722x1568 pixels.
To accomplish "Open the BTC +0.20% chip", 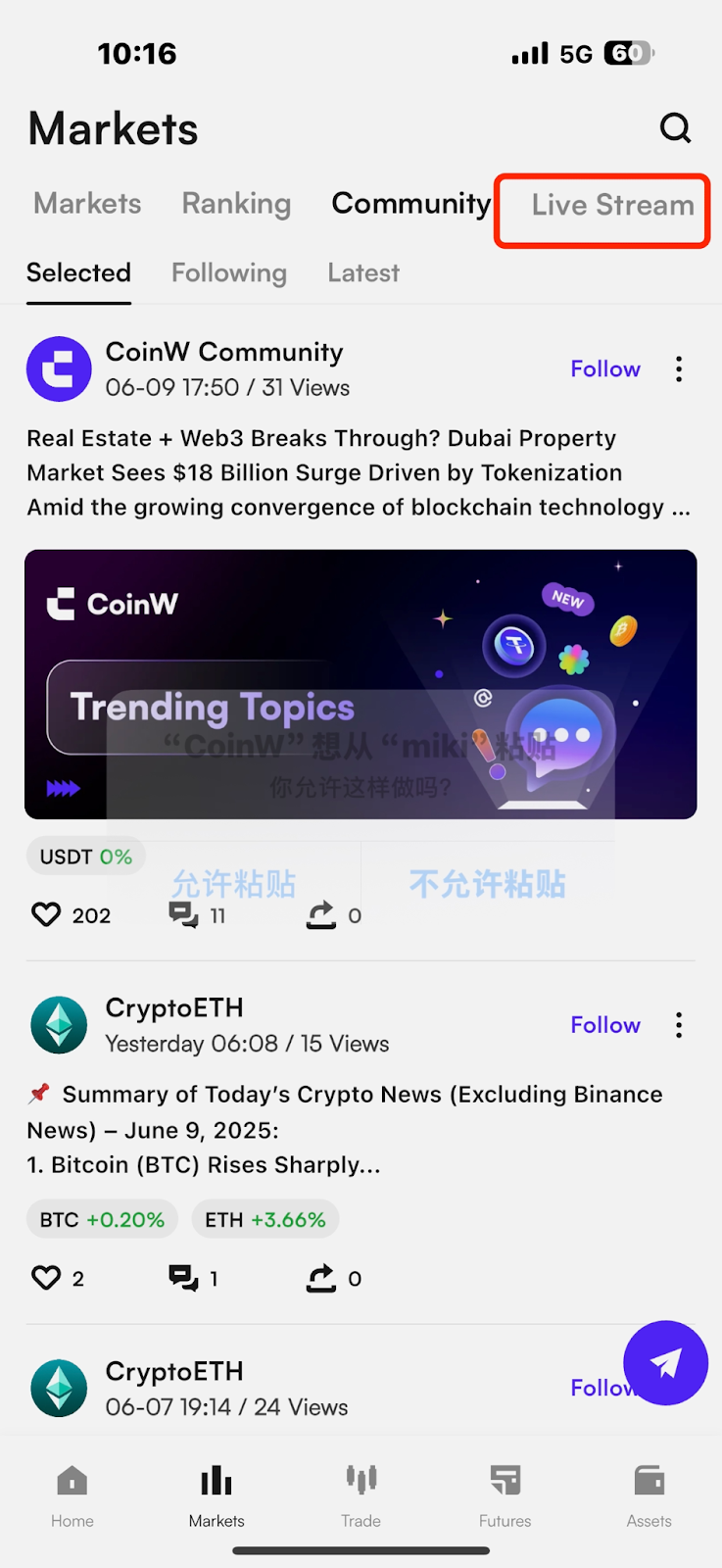I will (102, 1219).
